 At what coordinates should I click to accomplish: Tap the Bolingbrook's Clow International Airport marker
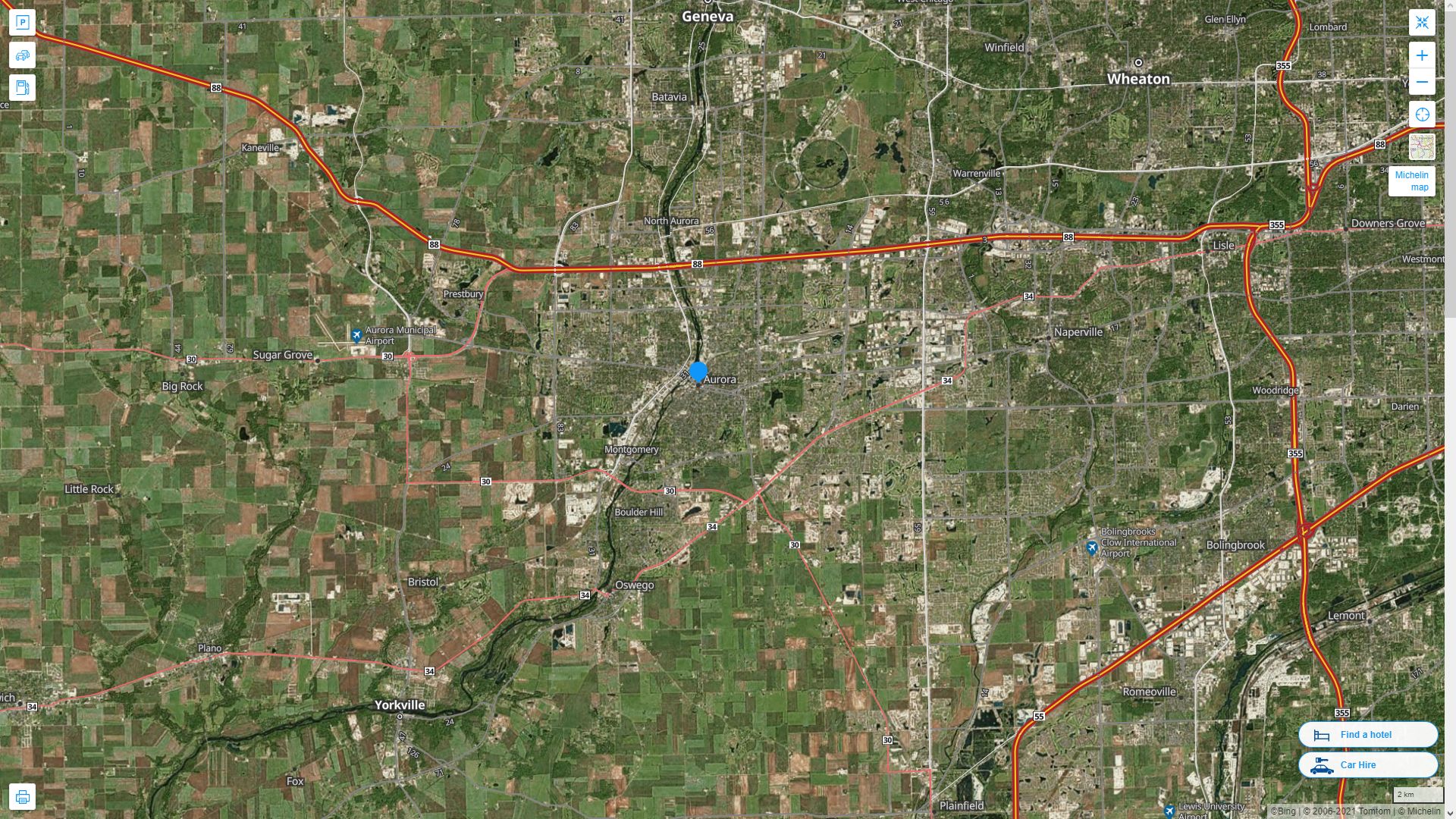(x=1092, y=548)
